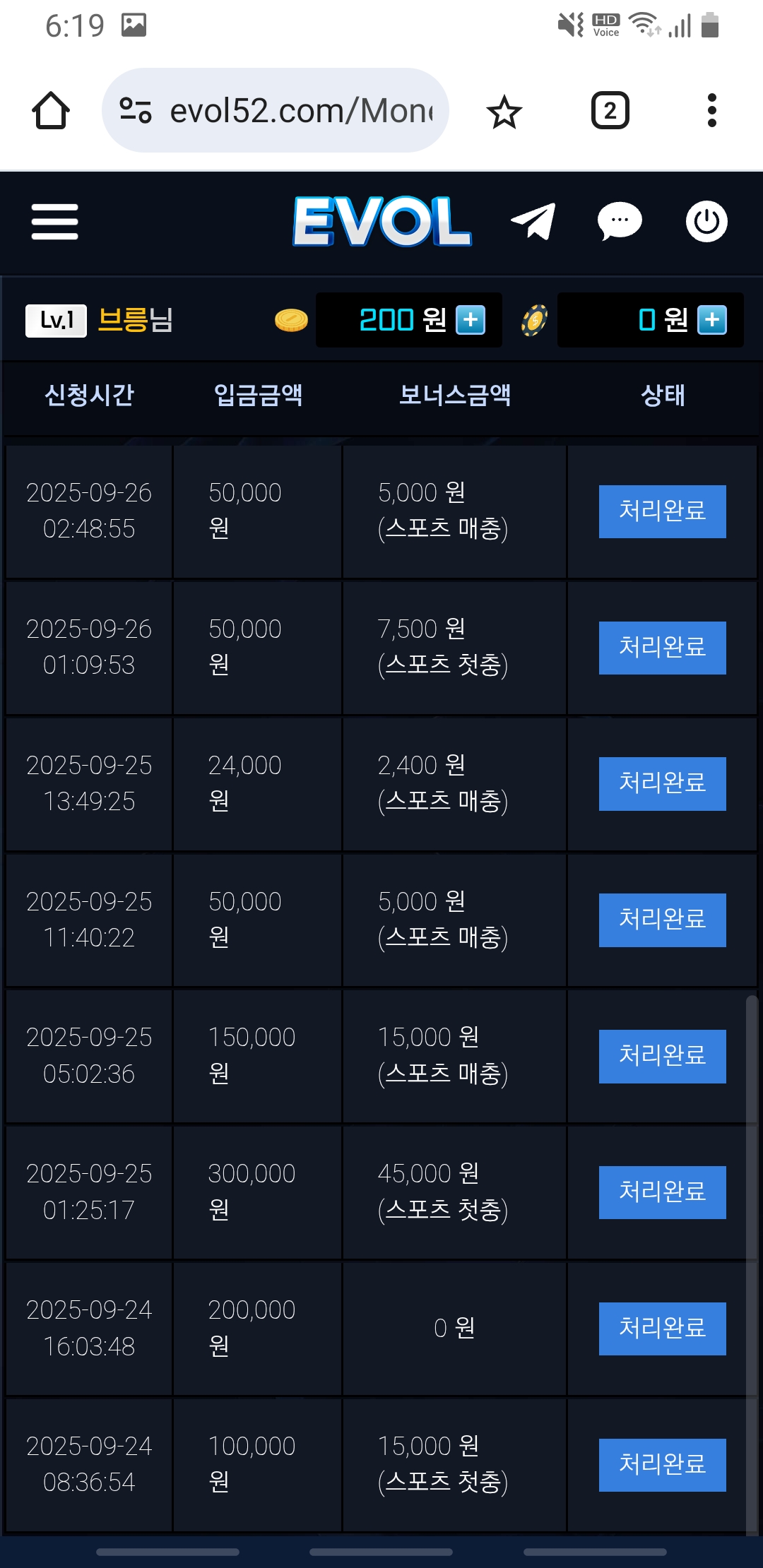Image resolution: width=763 pixels, height=1568 pixels.
Task: Tap the plus next to 200 원
Action: (471, 320)
